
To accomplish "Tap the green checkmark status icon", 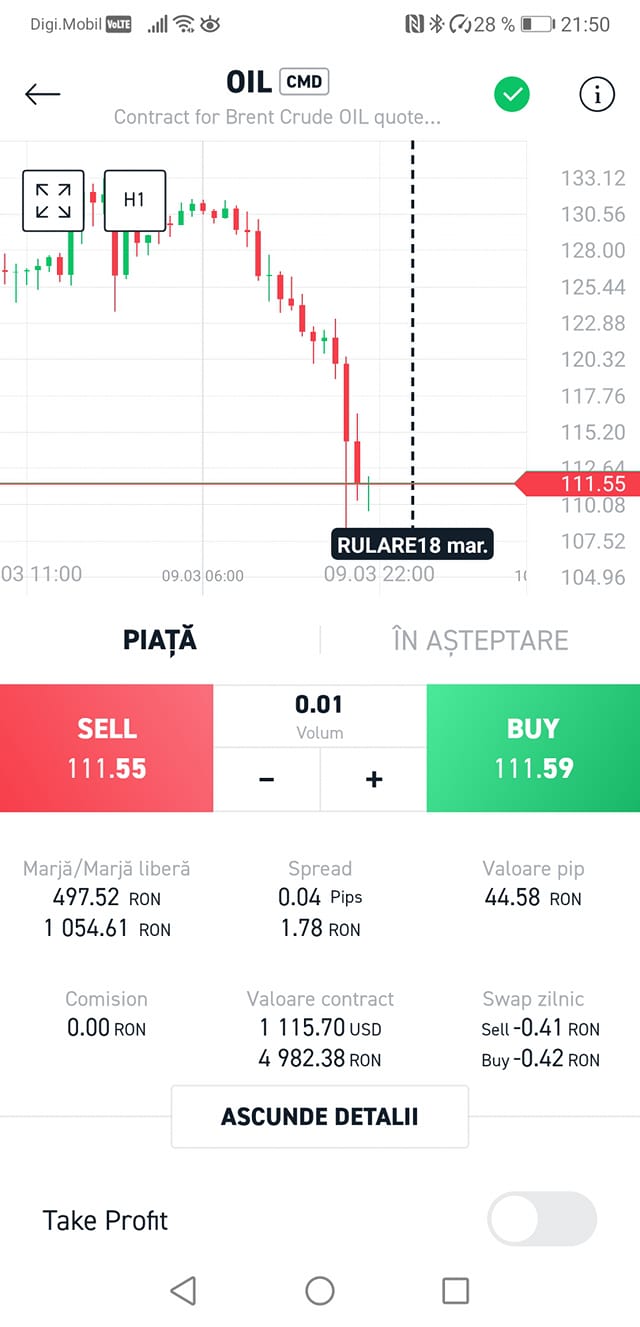I will point(512,95).
